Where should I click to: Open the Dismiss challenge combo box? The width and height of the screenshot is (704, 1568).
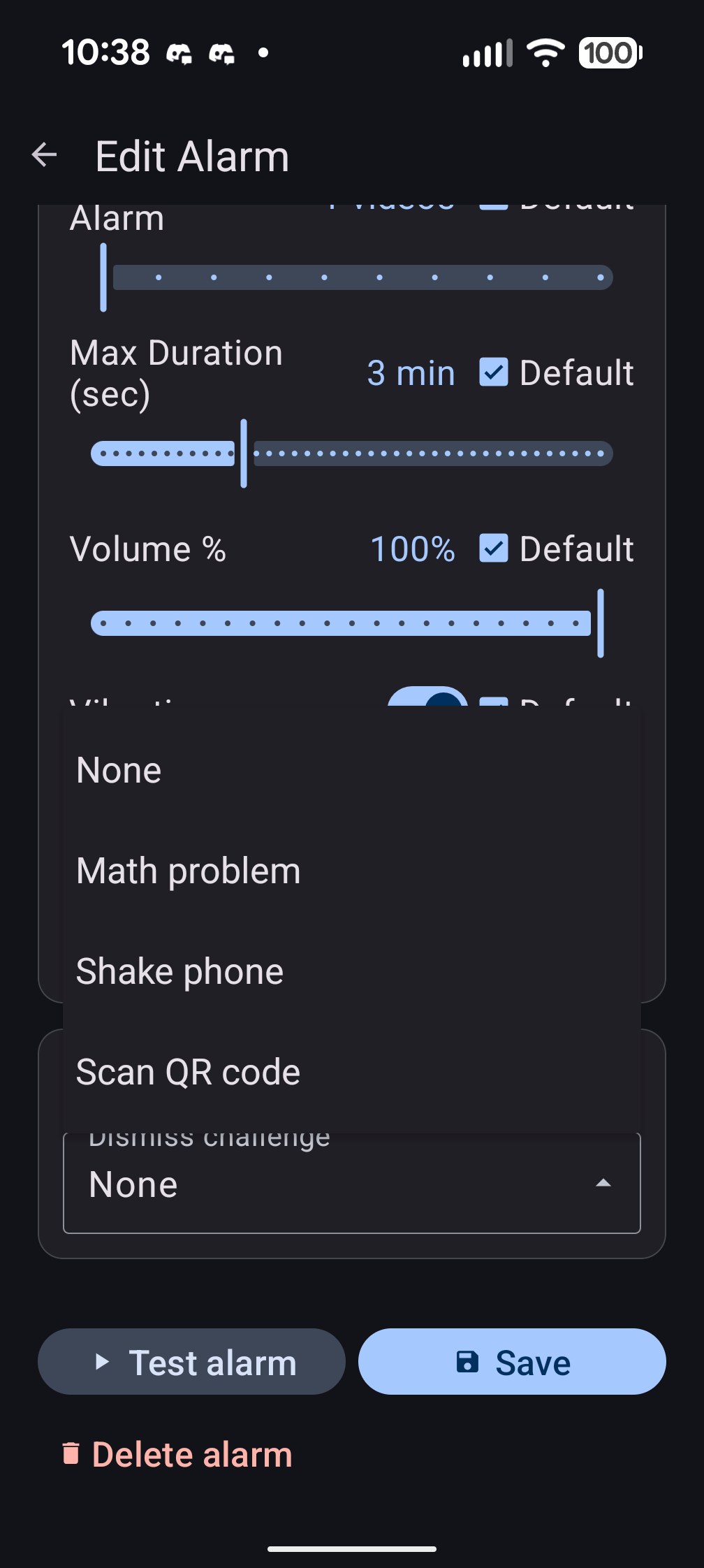click(351, 1183)
